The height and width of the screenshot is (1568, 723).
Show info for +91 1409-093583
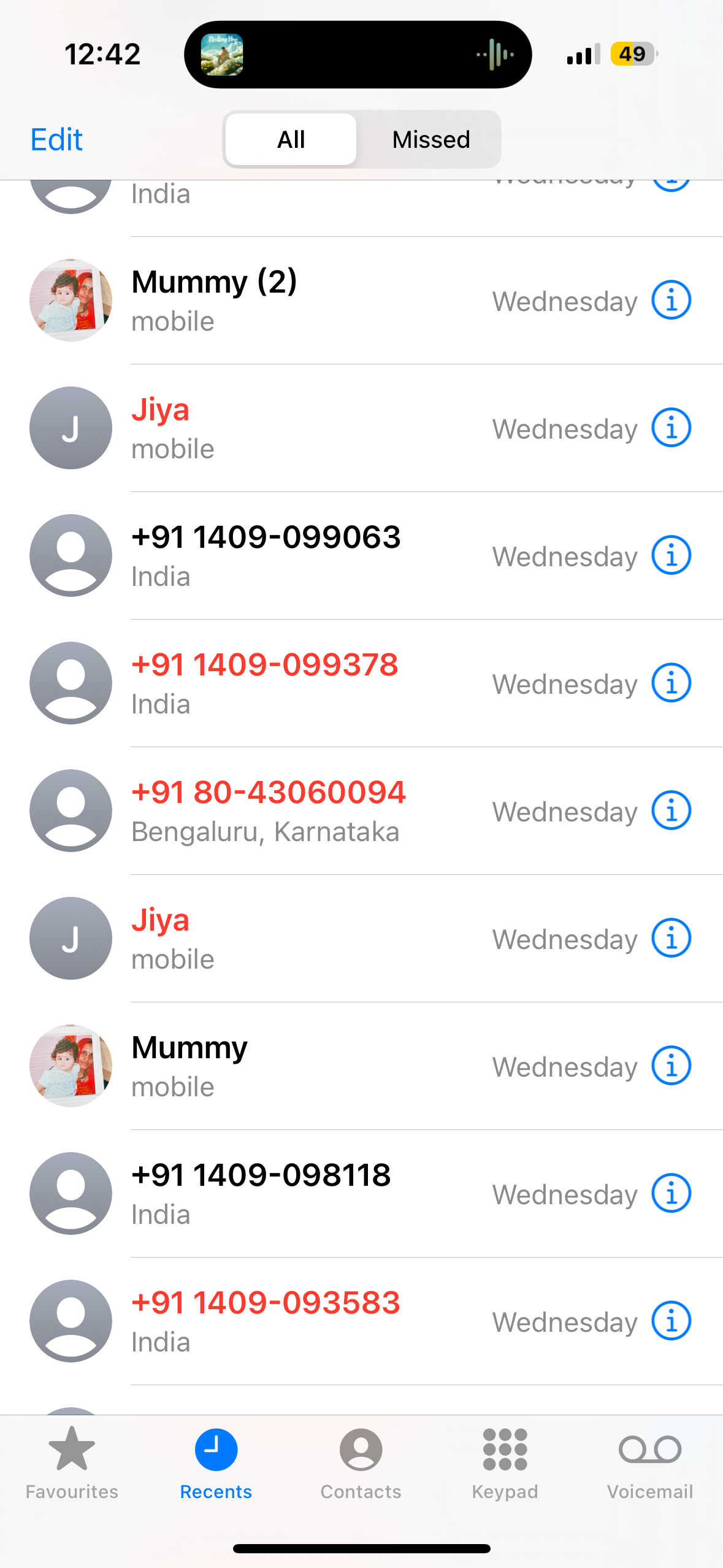coord(671,1321)
